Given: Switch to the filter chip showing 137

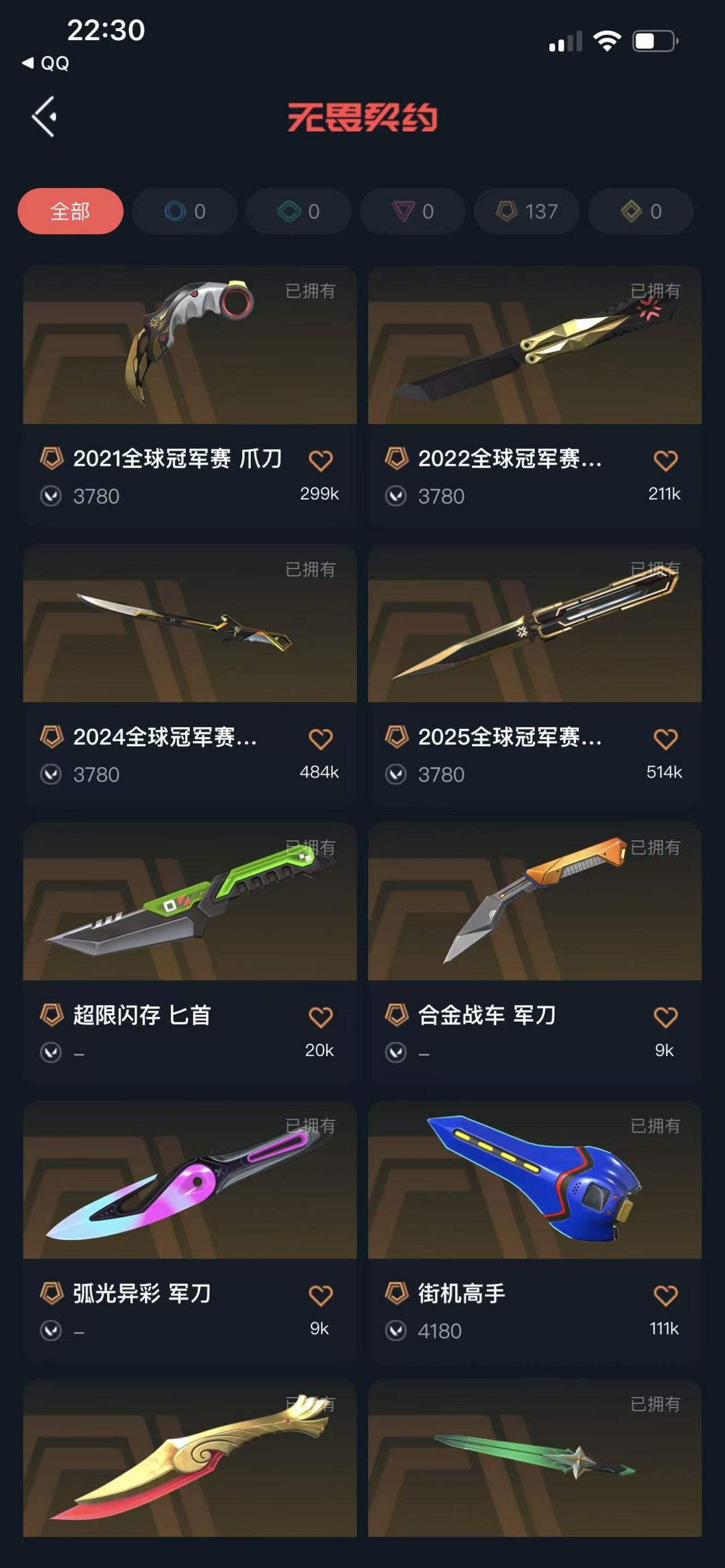Looking at the screenshot, I should tap(527, 211).
